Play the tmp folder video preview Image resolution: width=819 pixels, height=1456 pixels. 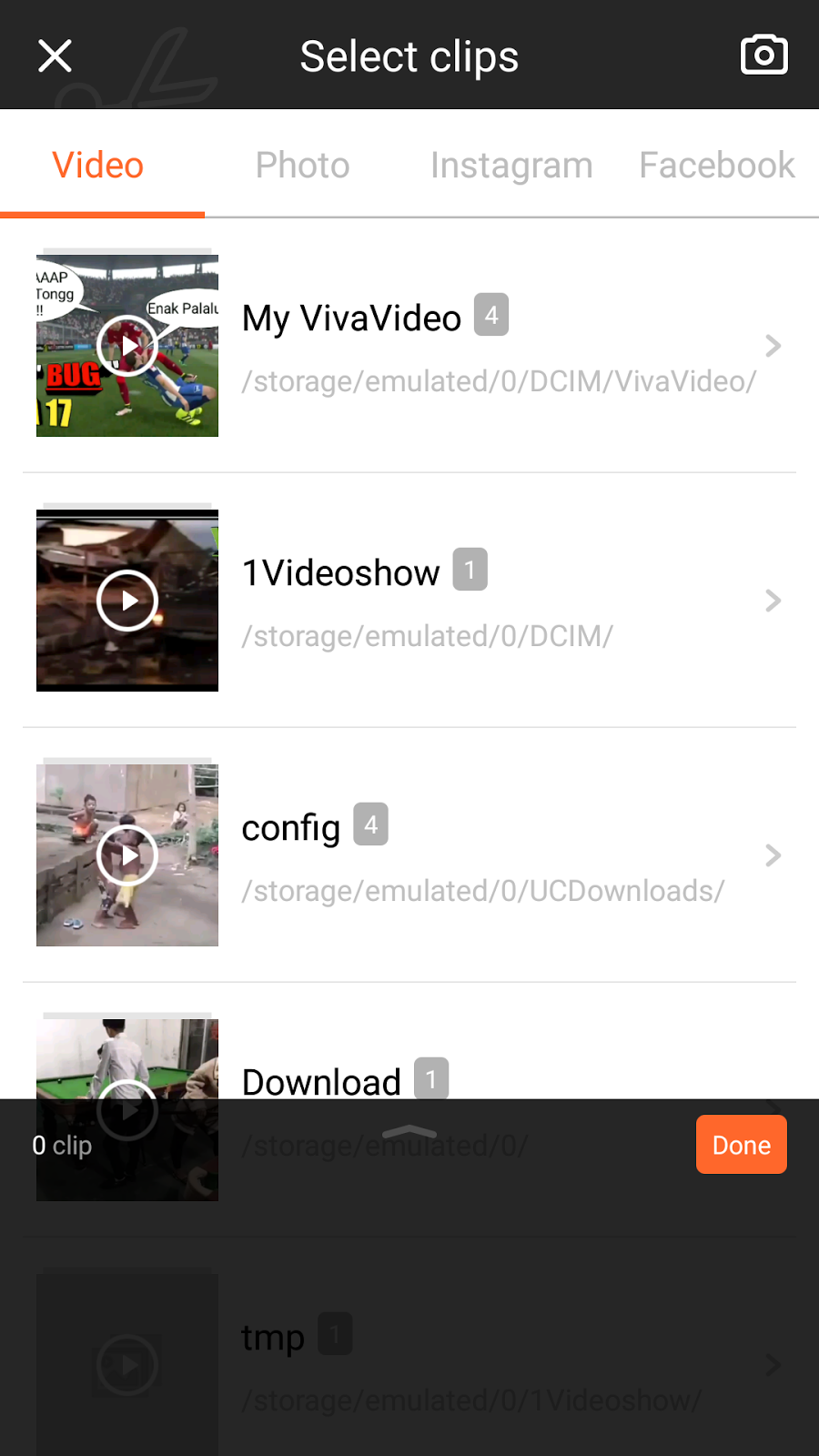(127, 1365)
